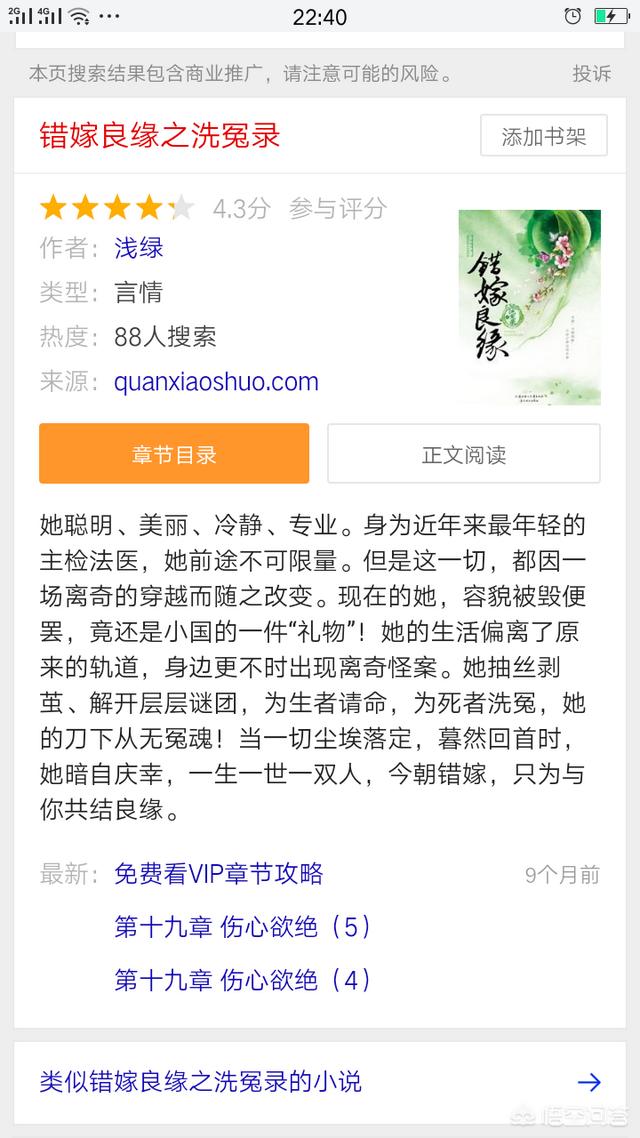This screenshot has width=640, height=1138.
Task: Open the title 错嫁良缘之洗冤录
Action: (160, 136)
